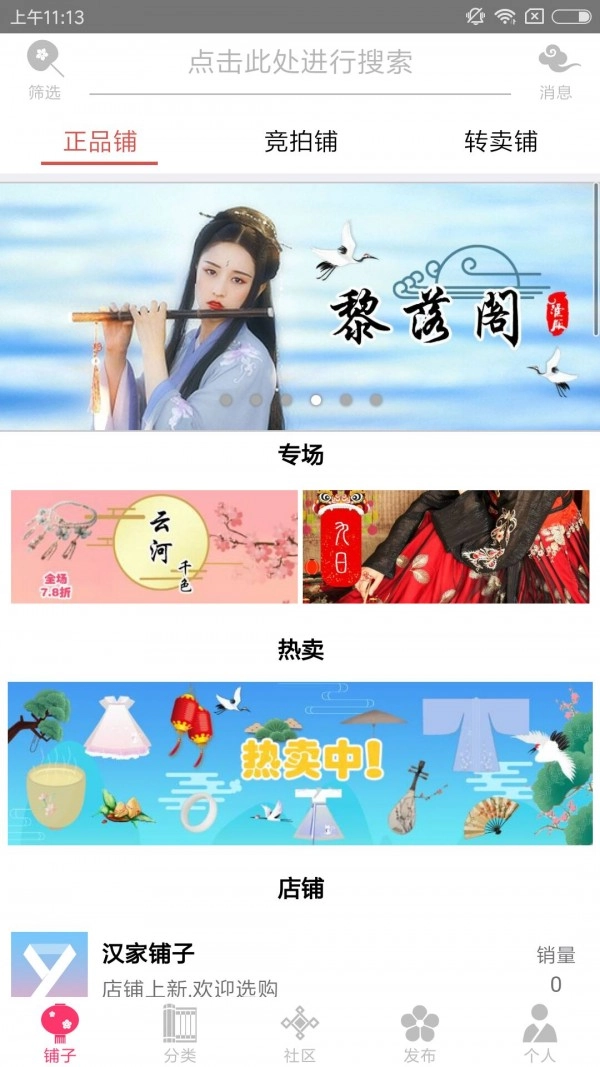Open the 社区 bottom tab
The image size is (600, 1067).
point(300,1033)
